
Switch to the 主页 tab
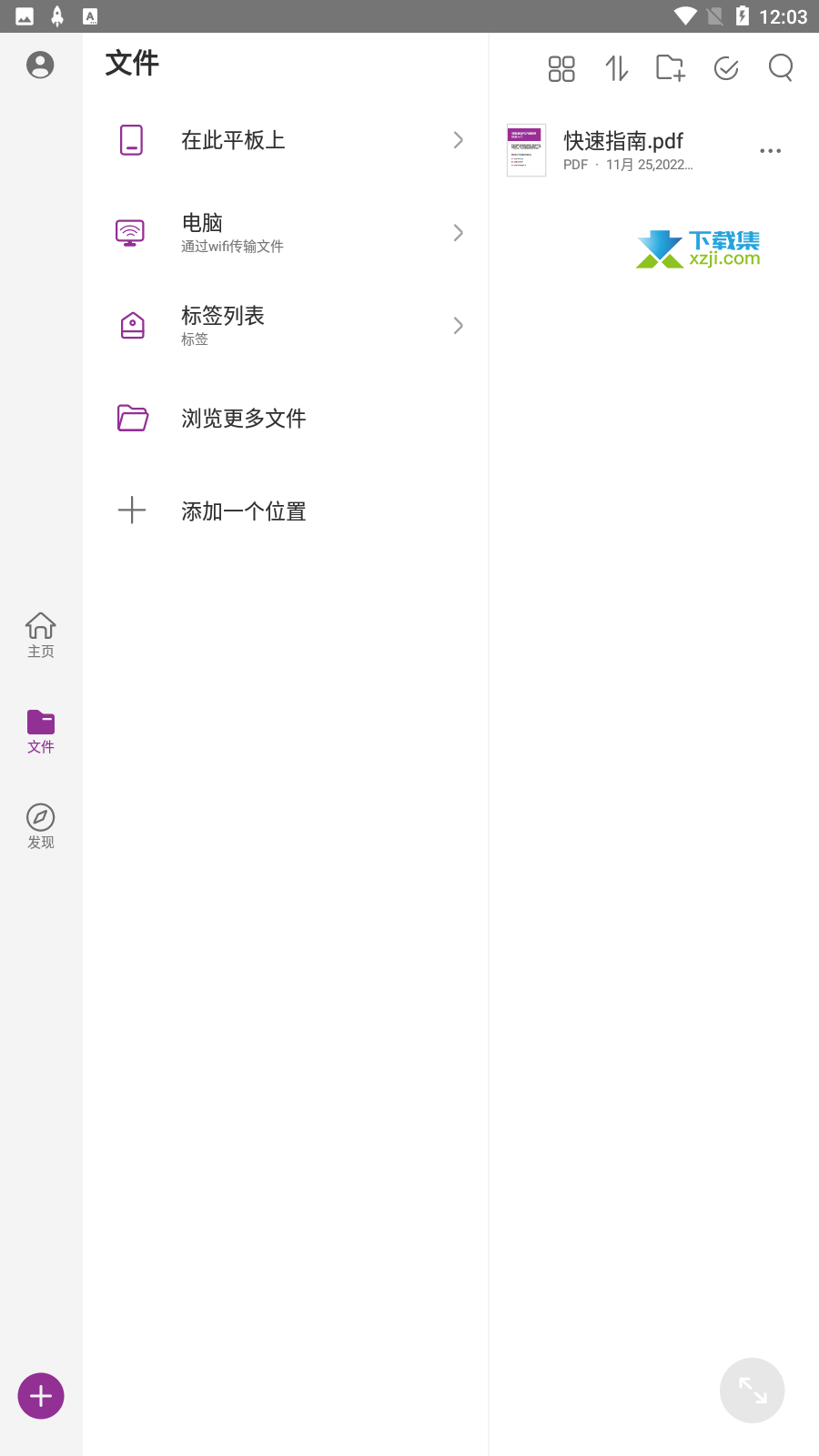point(41,635)
